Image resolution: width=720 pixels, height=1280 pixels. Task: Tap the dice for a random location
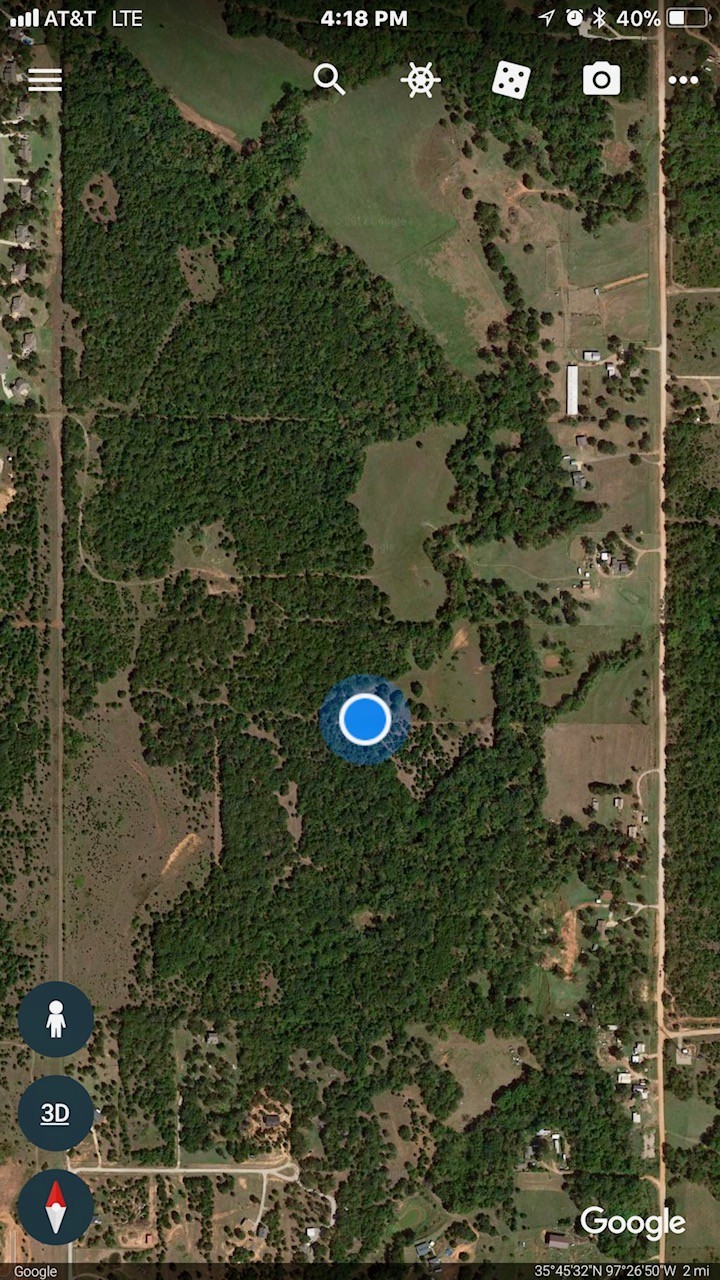511,79
